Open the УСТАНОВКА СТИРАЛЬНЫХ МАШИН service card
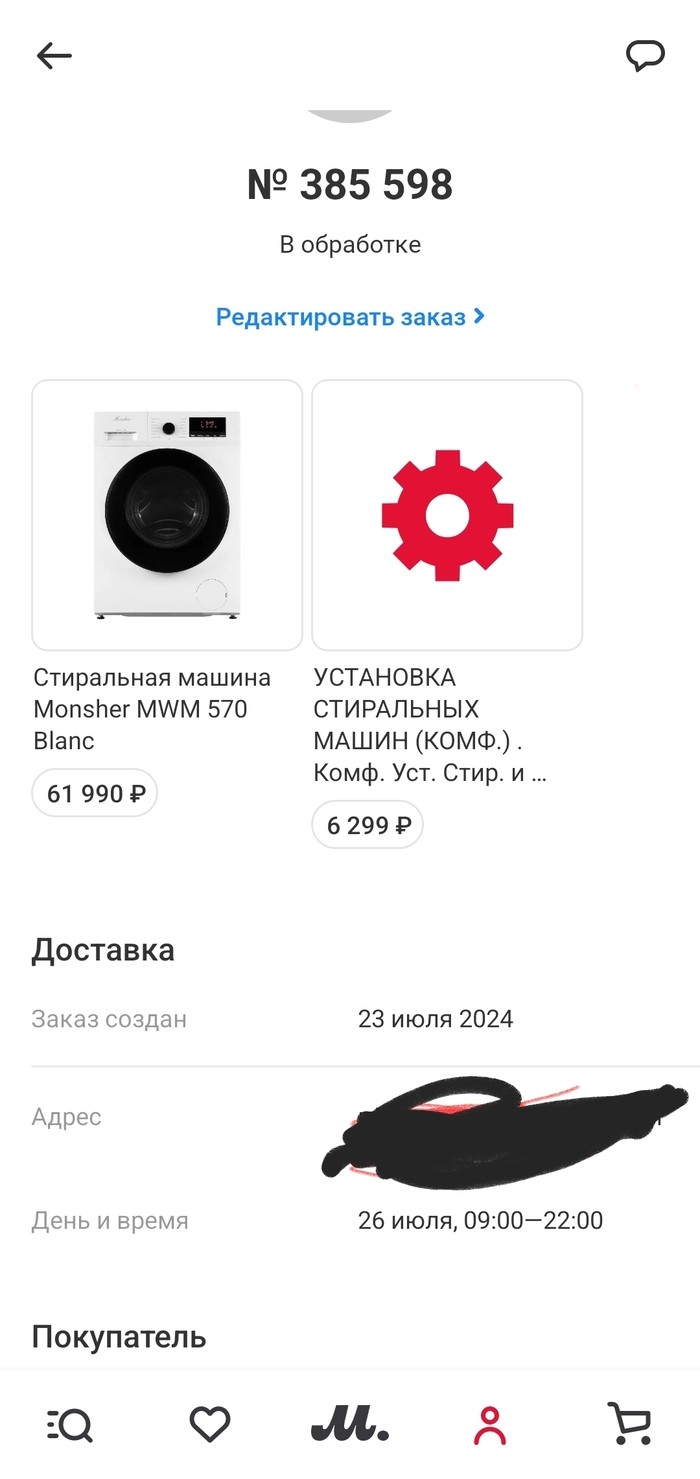Image resolution: width=700 pixels, height=1479 pixels. (447, 516)
